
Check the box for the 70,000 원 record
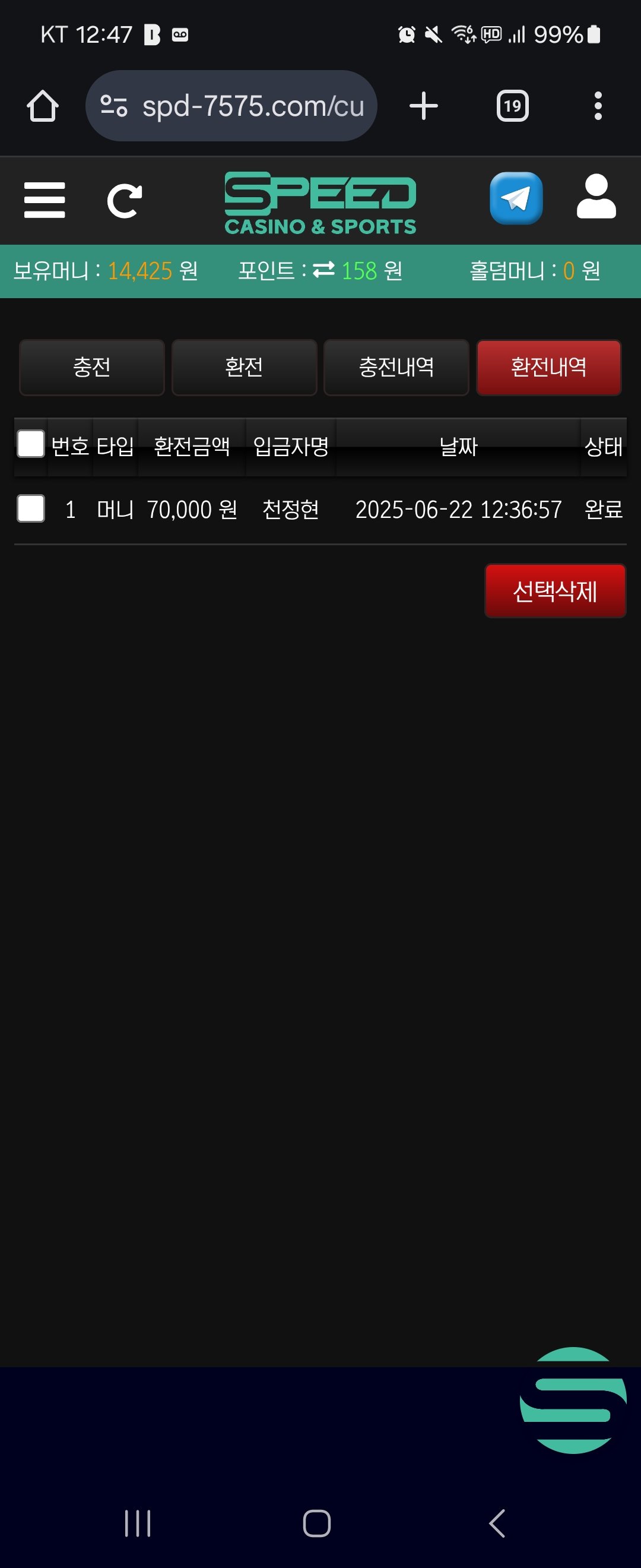(31, 508)
